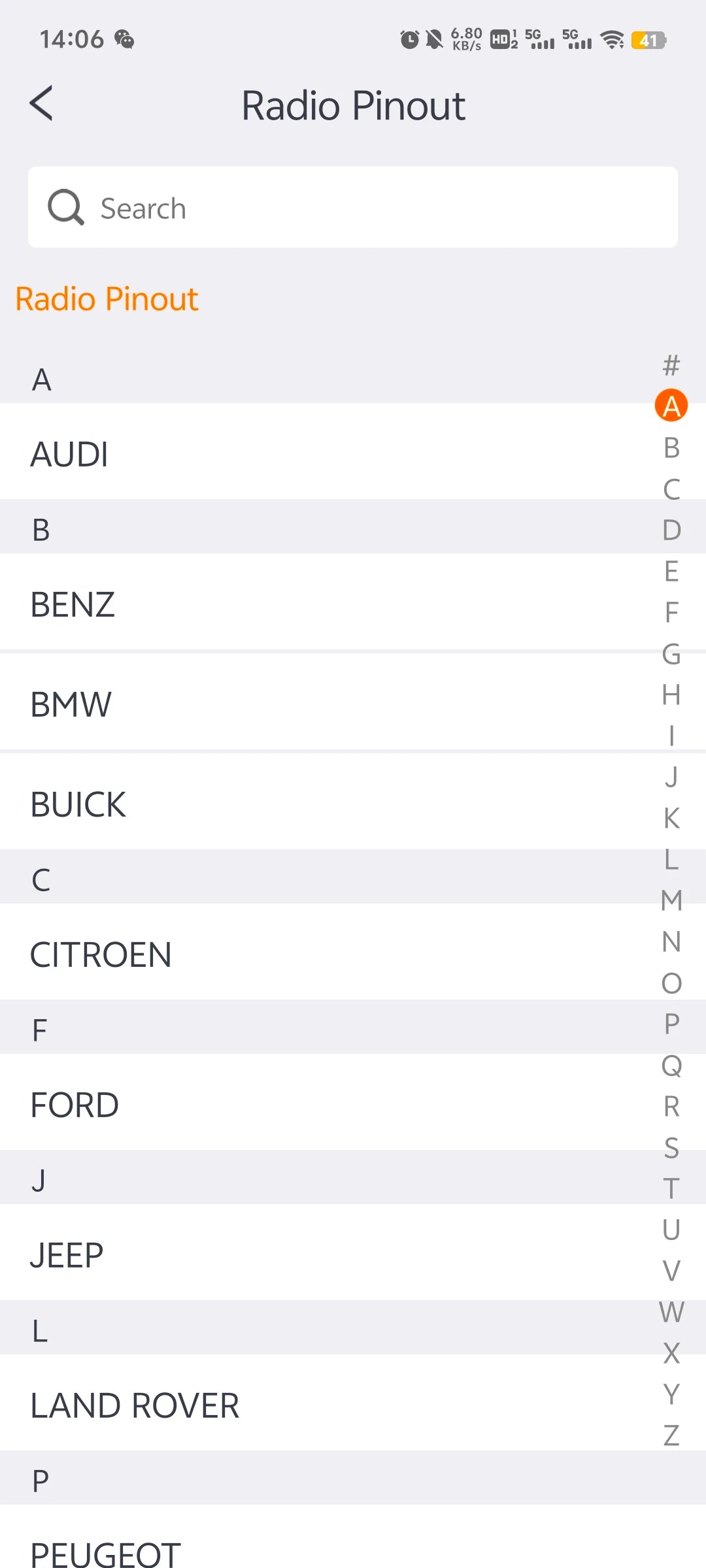Jump to letter Y in the index
The height and width of the screenshot is (1568, 706).
pyautogui.click(x=671, y=1394)
